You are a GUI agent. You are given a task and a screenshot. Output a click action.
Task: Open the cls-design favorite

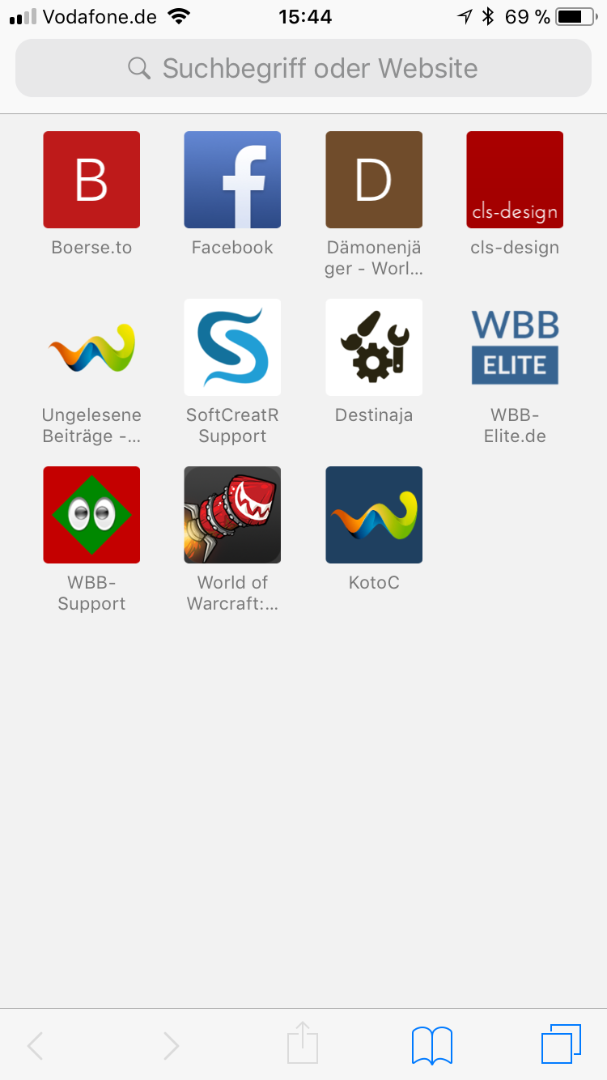pos(514,180)
